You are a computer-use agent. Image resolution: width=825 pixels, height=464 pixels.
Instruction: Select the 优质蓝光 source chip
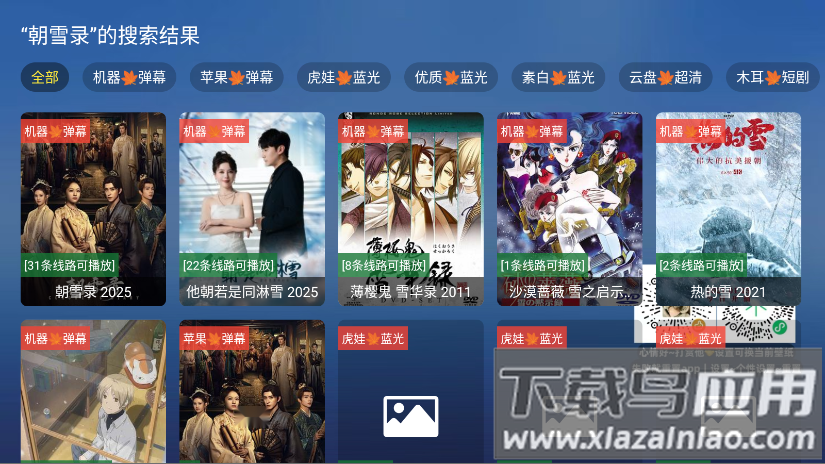click(x=450, y=77)
